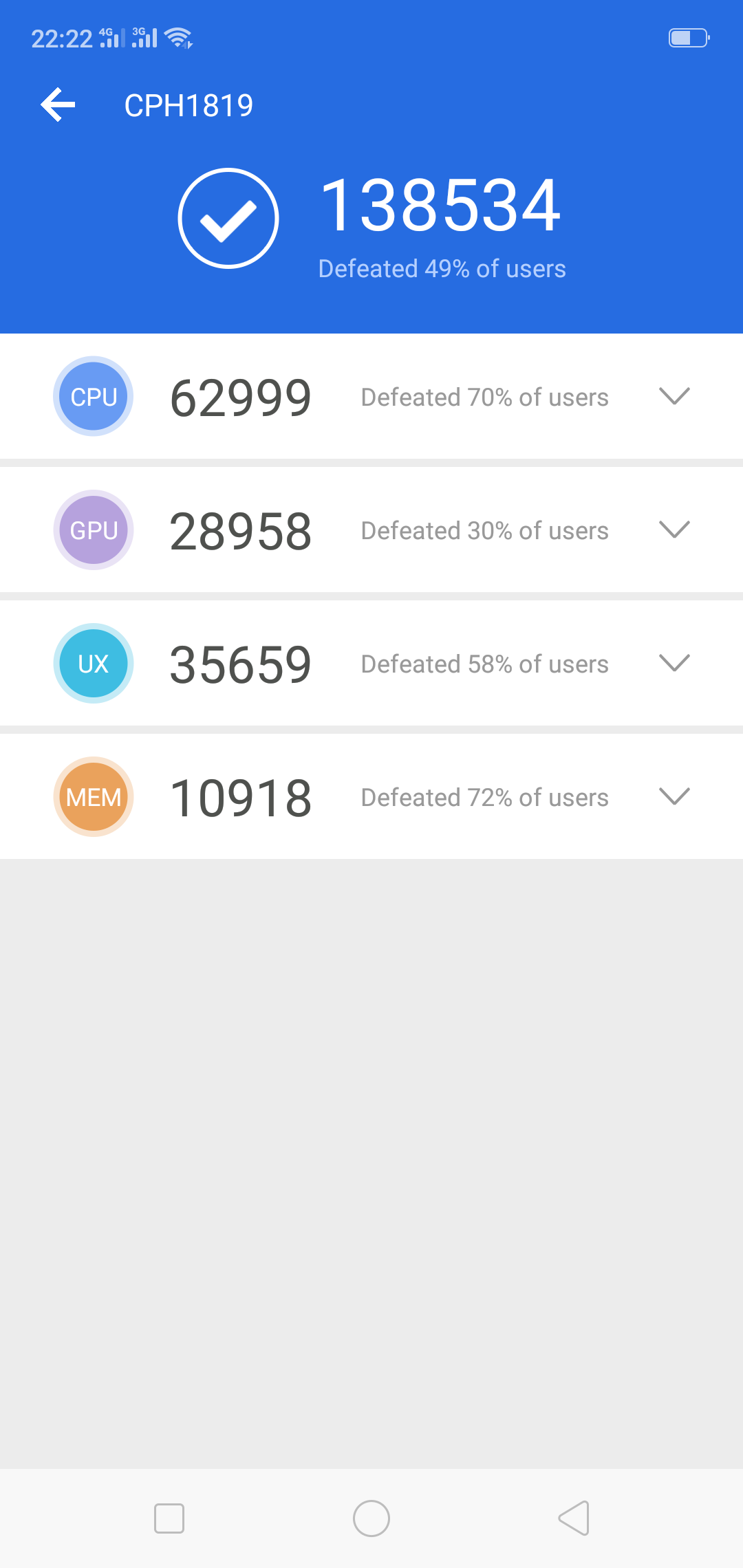Go back using the top-left arrow
This screenshot has height=1568, width=743.
click(x=58, y=105)
